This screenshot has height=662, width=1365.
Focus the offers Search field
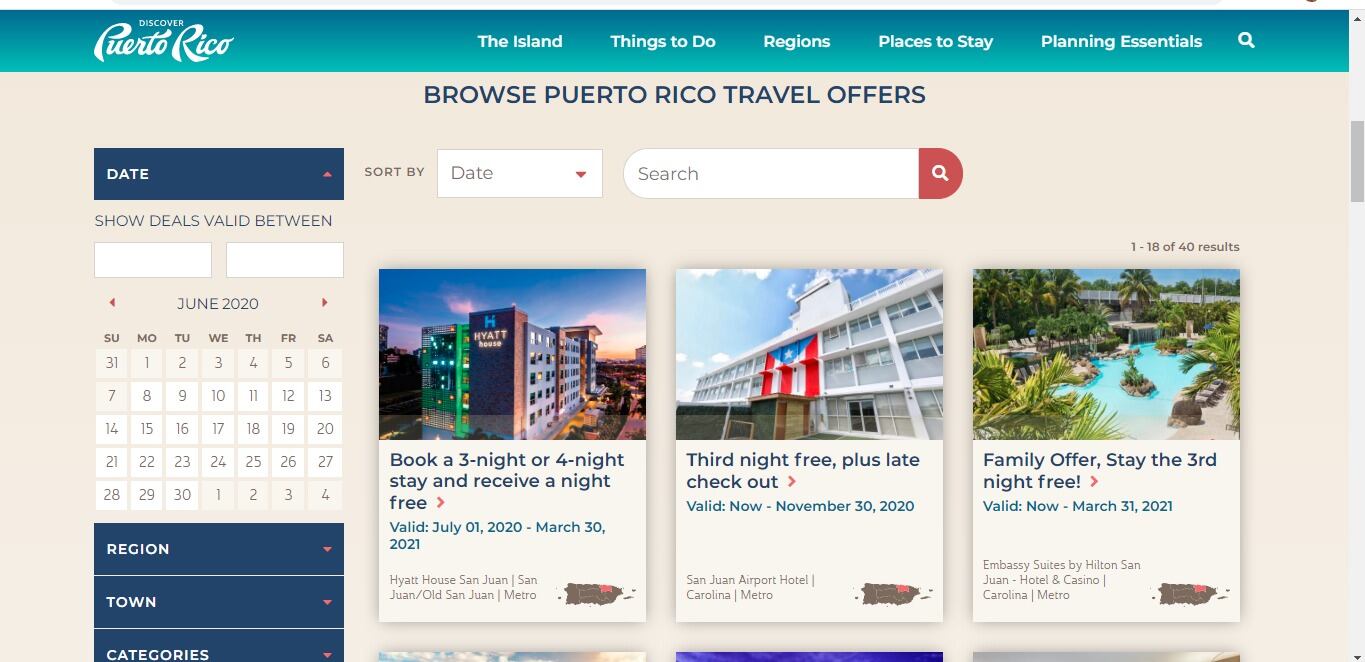pyautogui.click(x=770, y=174)
